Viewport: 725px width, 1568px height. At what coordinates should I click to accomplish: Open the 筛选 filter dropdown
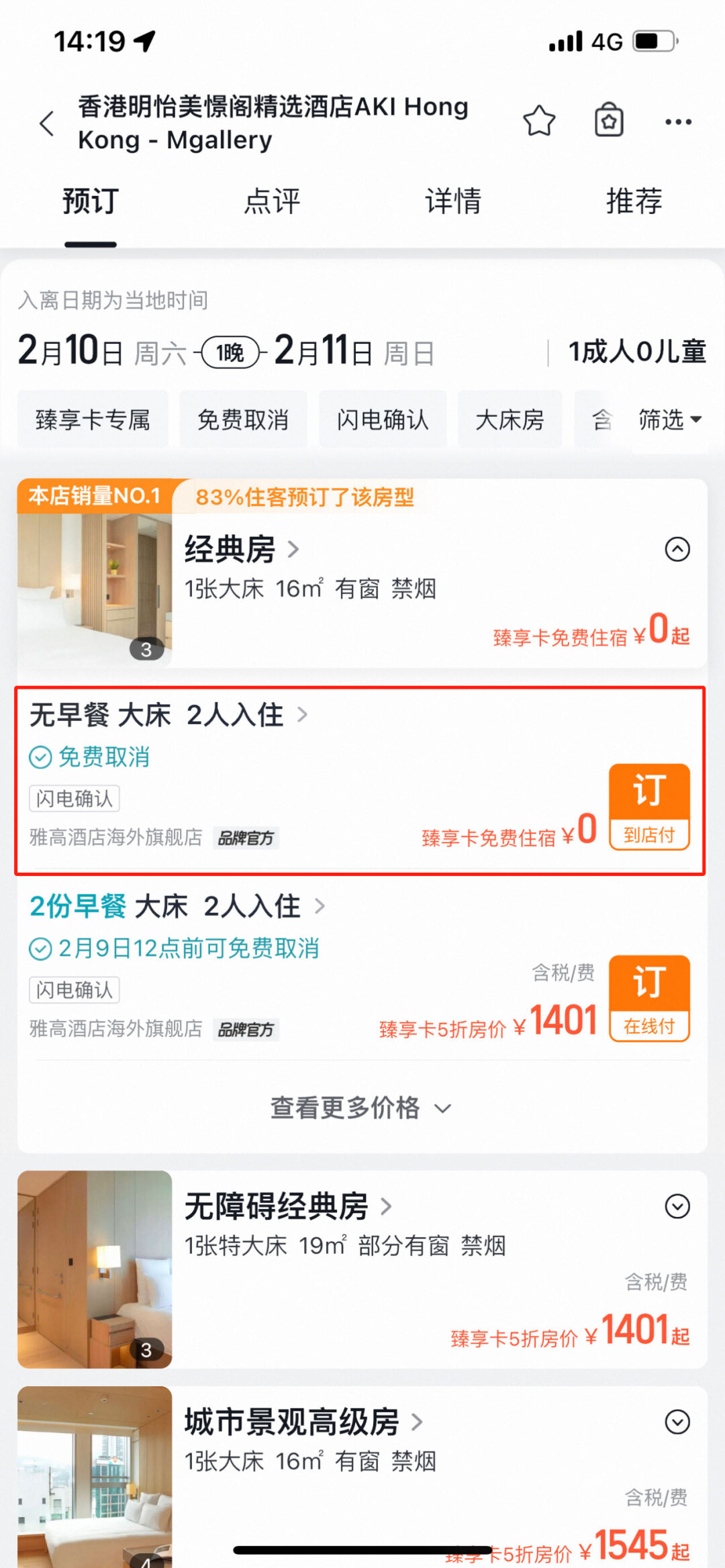point(669,420)
